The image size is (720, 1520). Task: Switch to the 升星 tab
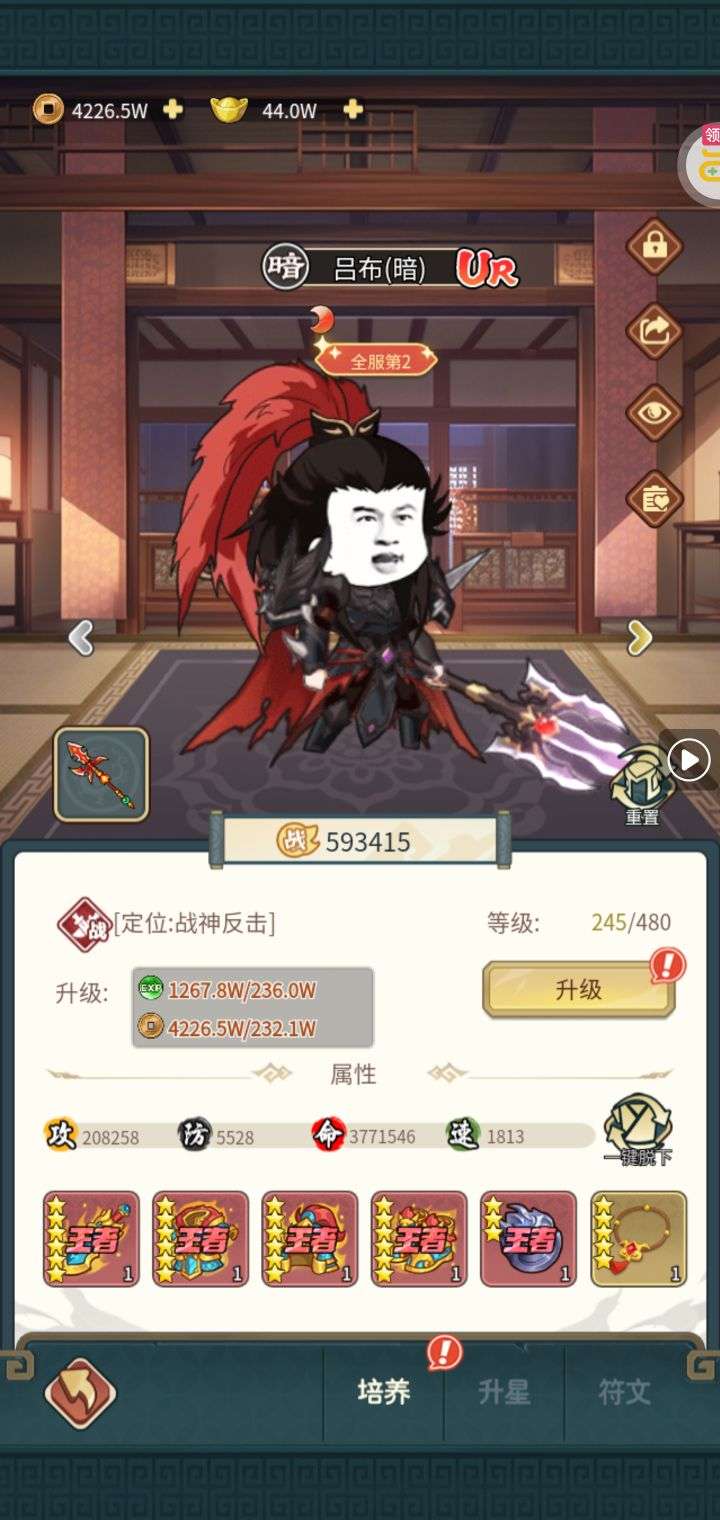[504, 1392]
